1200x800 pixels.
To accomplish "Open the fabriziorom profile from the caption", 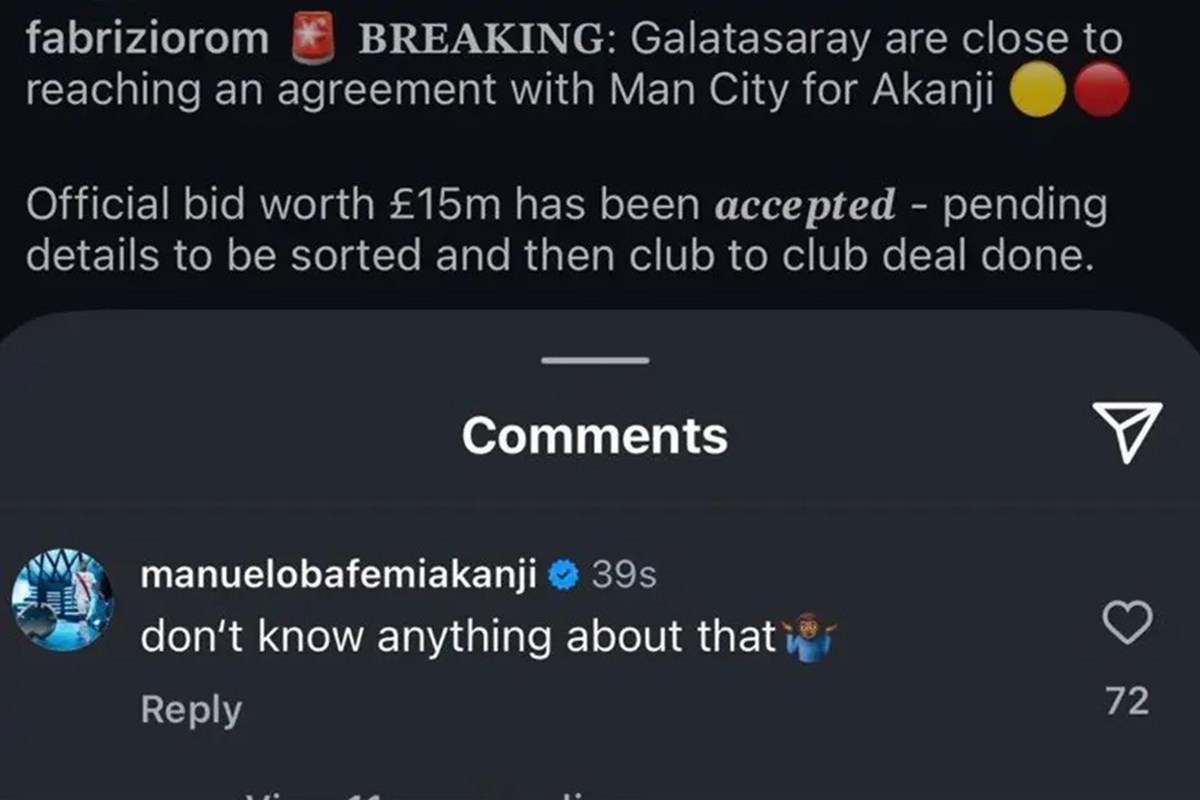I will (147, 38).
